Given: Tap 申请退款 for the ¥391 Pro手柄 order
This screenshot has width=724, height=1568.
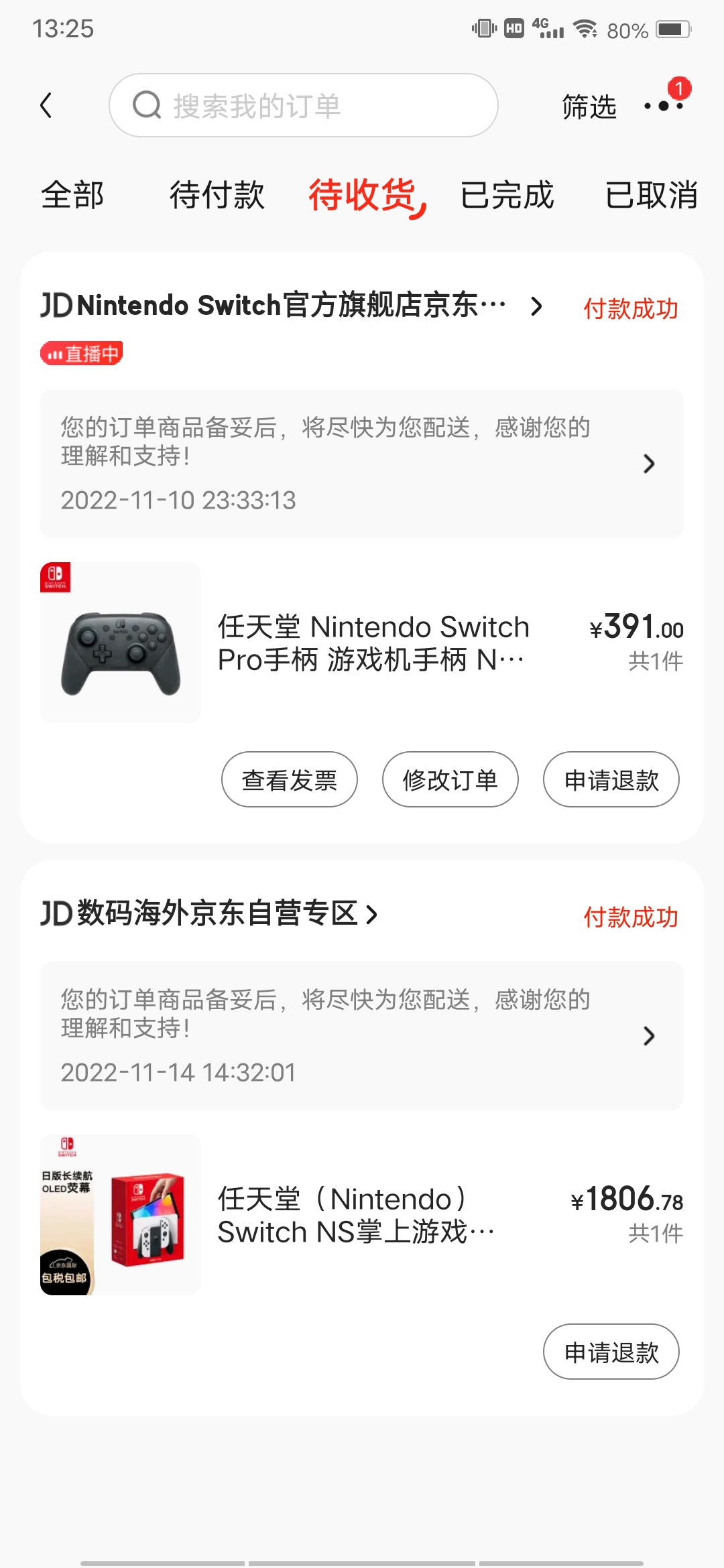Looking at the screenshot, I should (x=611, y=779).
